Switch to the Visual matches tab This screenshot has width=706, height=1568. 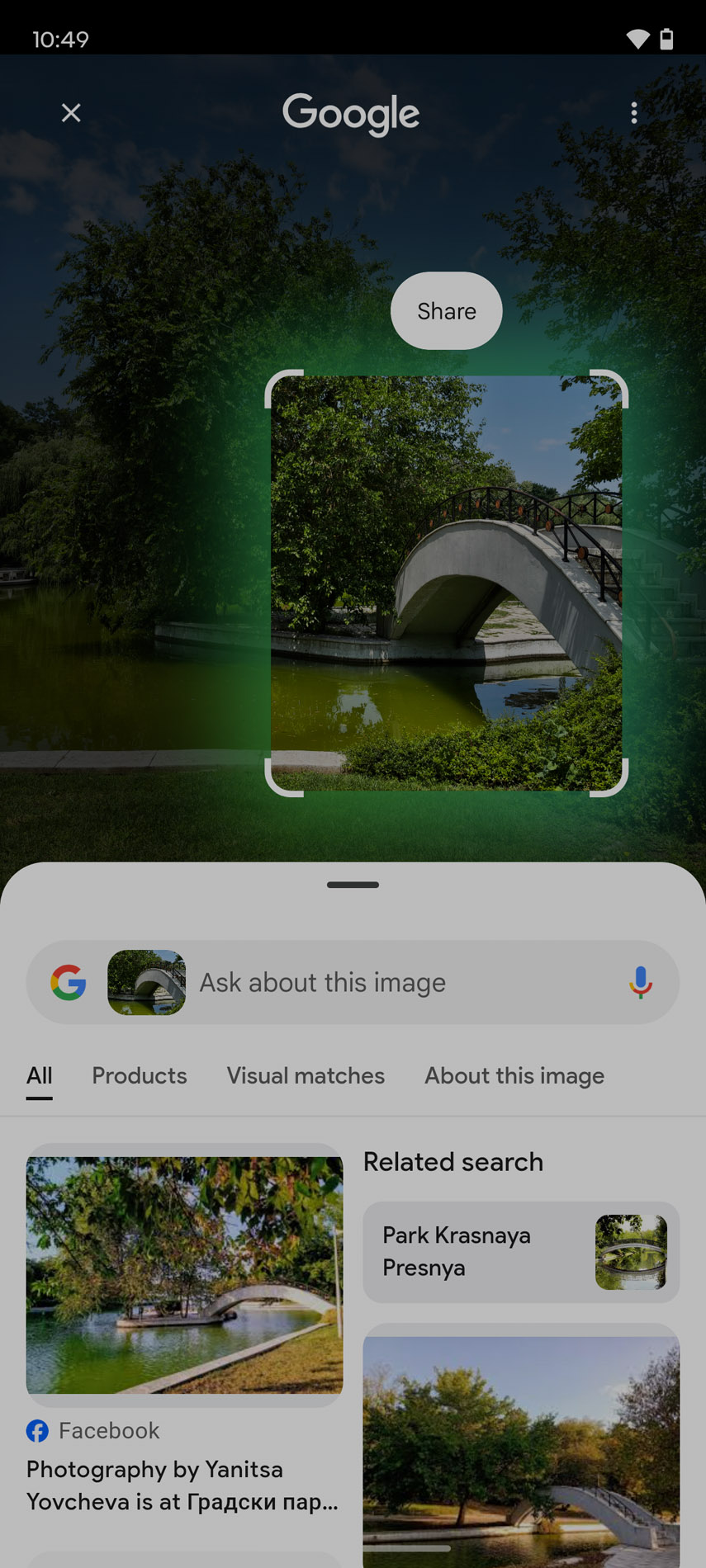(306, 1075)
